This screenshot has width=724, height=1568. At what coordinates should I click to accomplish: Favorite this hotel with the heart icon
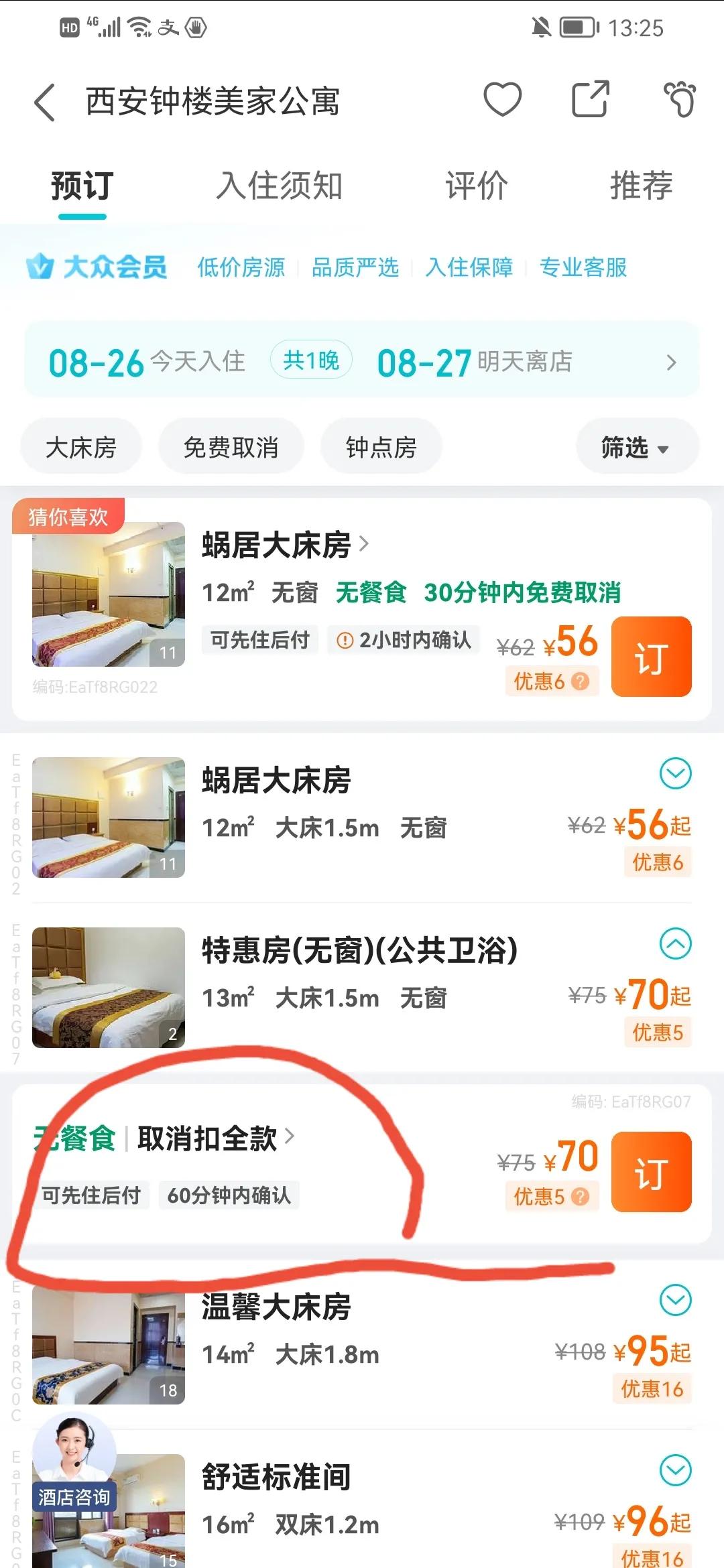point(503,100)
